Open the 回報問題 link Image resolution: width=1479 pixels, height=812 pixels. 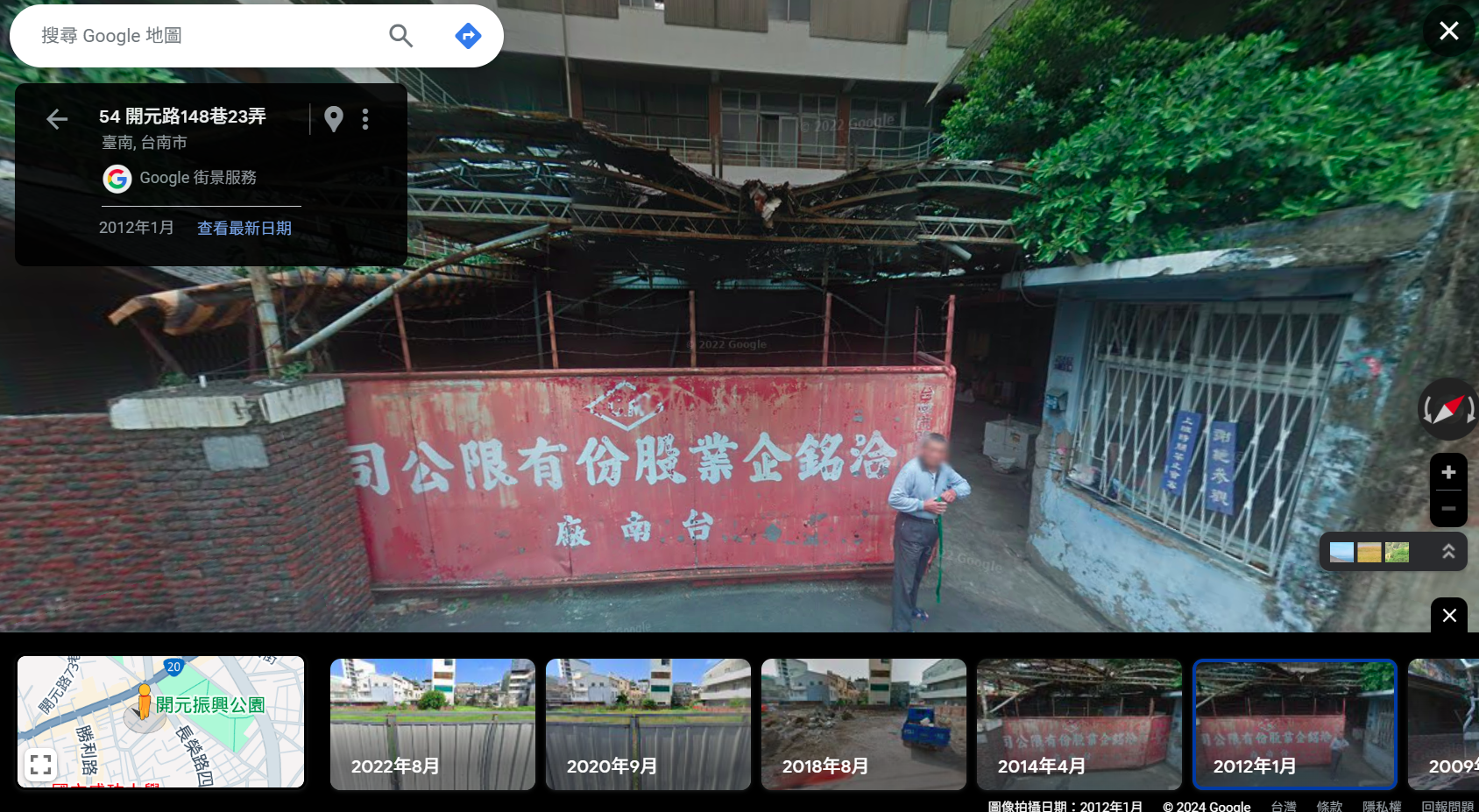pos(1447,806)
